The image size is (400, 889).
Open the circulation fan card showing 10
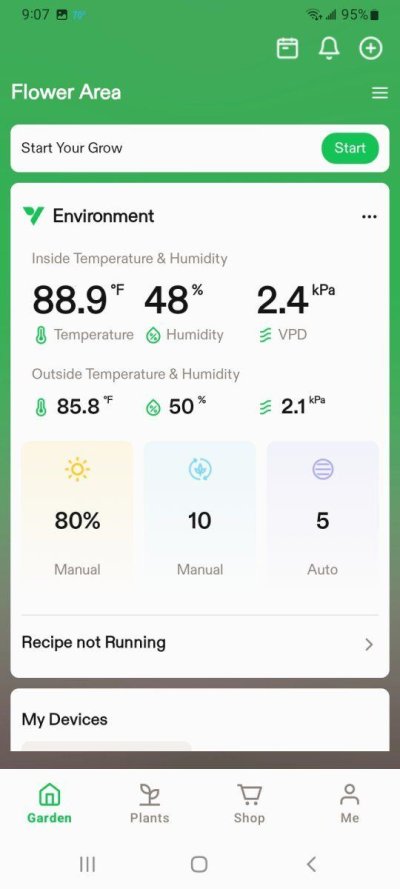point(199,513)
